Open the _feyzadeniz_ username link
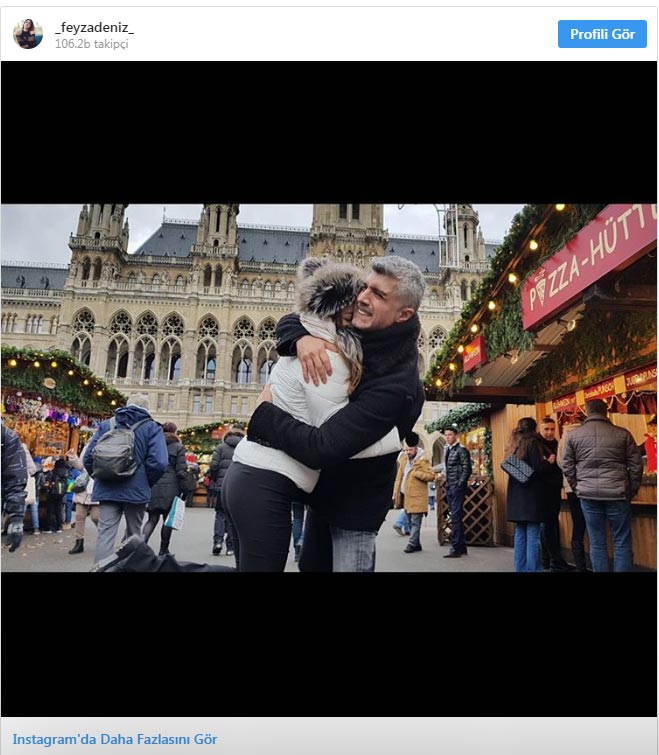The width and height of the screenshot is (659, 755). click(94, 27)
